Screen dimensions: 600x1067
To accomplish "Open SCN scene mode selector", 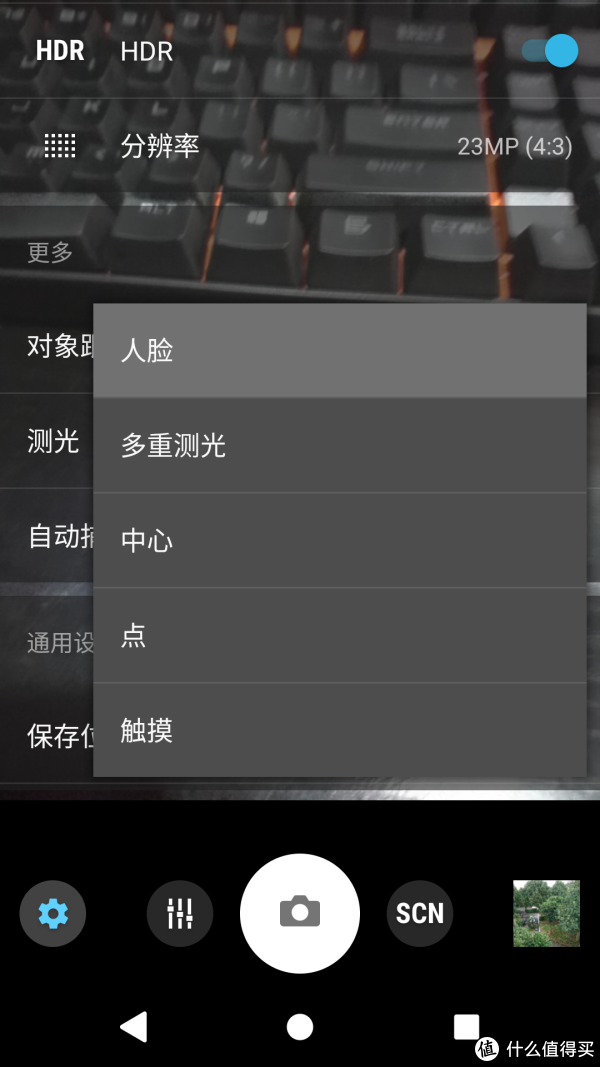I will tap(420, 913).
